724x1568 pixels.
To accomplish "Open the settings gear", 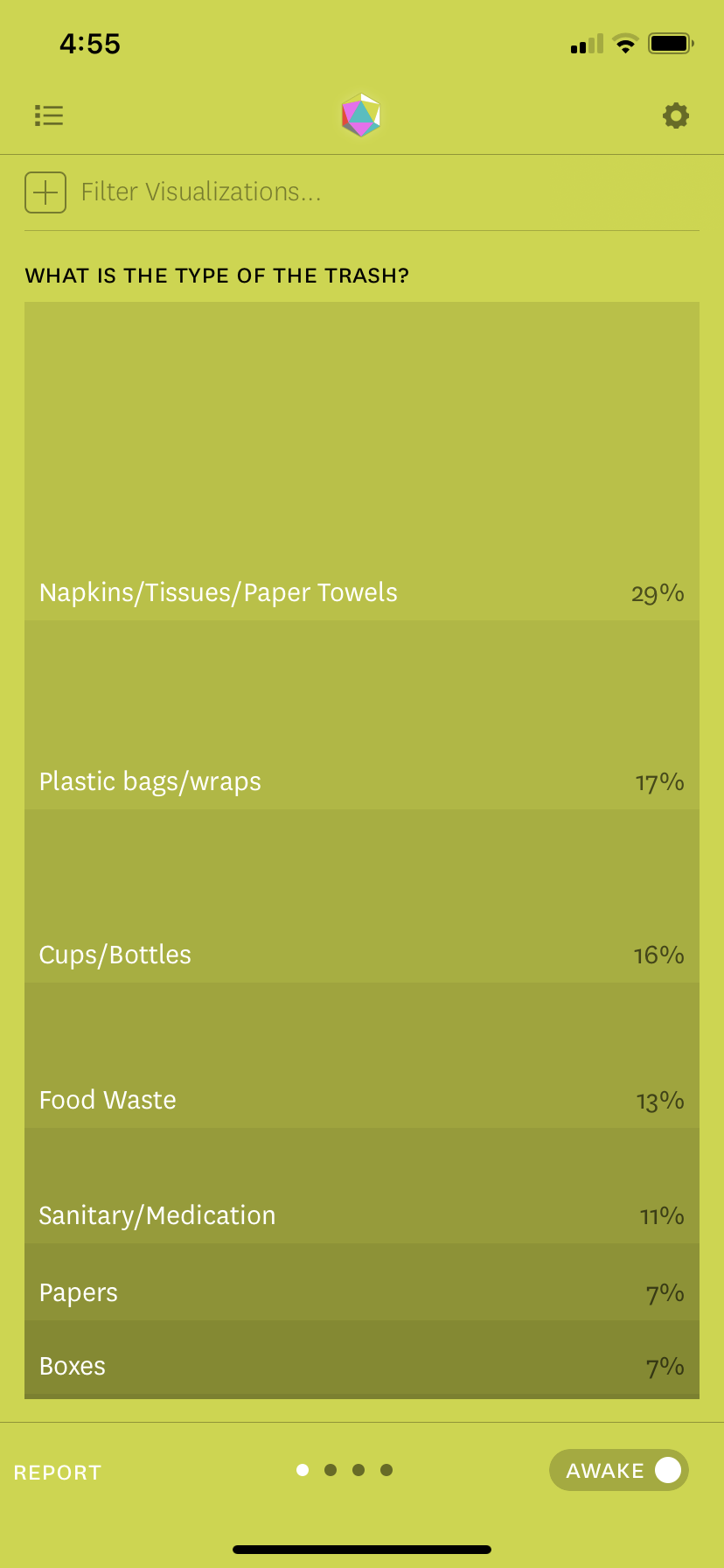I will click(x=675, y=115).
